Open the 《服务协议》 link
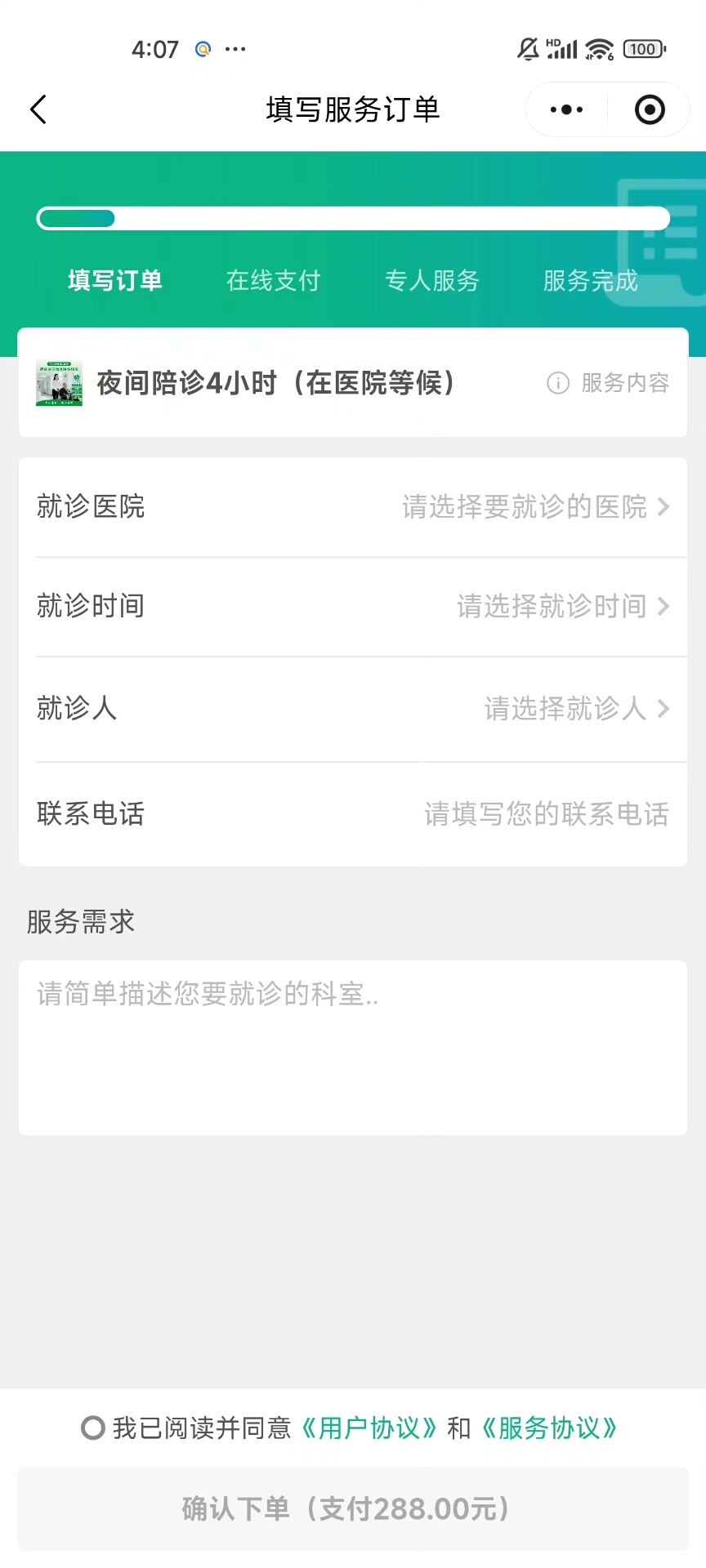706x1568 pixels. point(549,1428)
